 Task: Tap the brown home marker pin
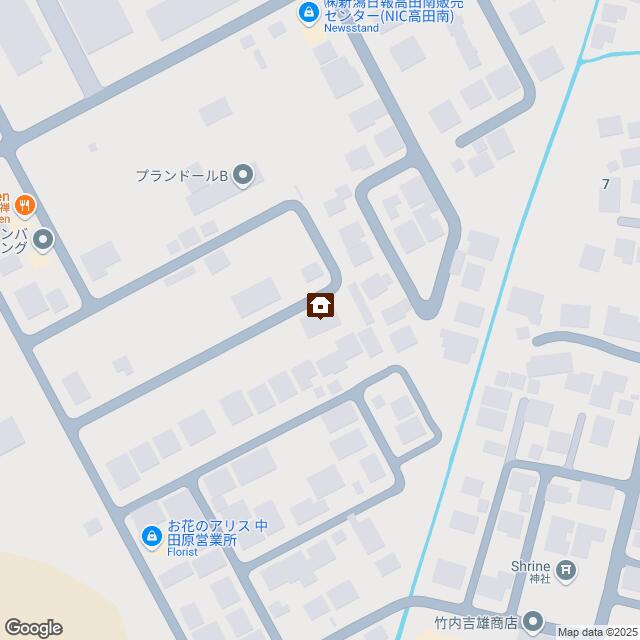click(x=320, y=305)
